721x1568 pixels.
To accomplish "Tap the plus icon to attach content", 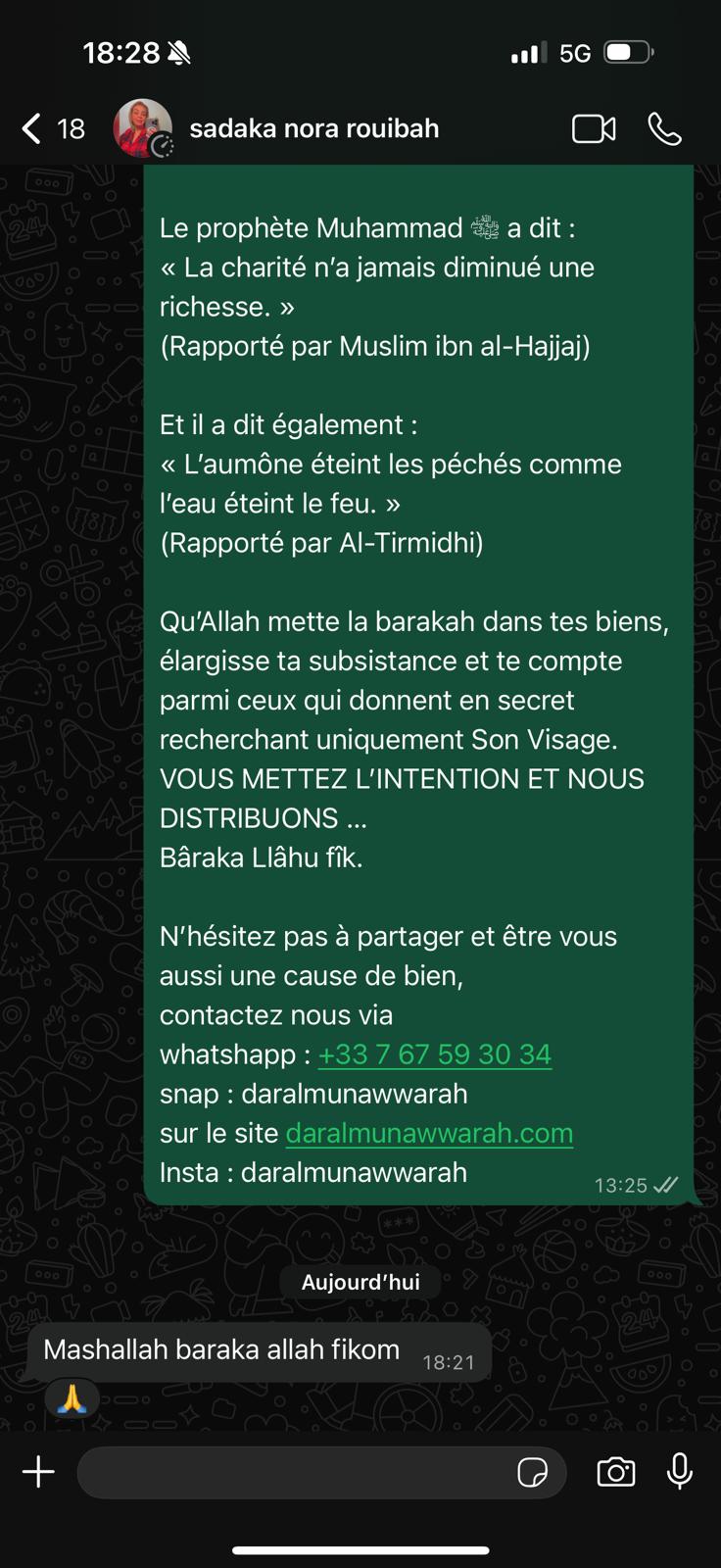I will pyautogui.click(x=39, y=1472).
